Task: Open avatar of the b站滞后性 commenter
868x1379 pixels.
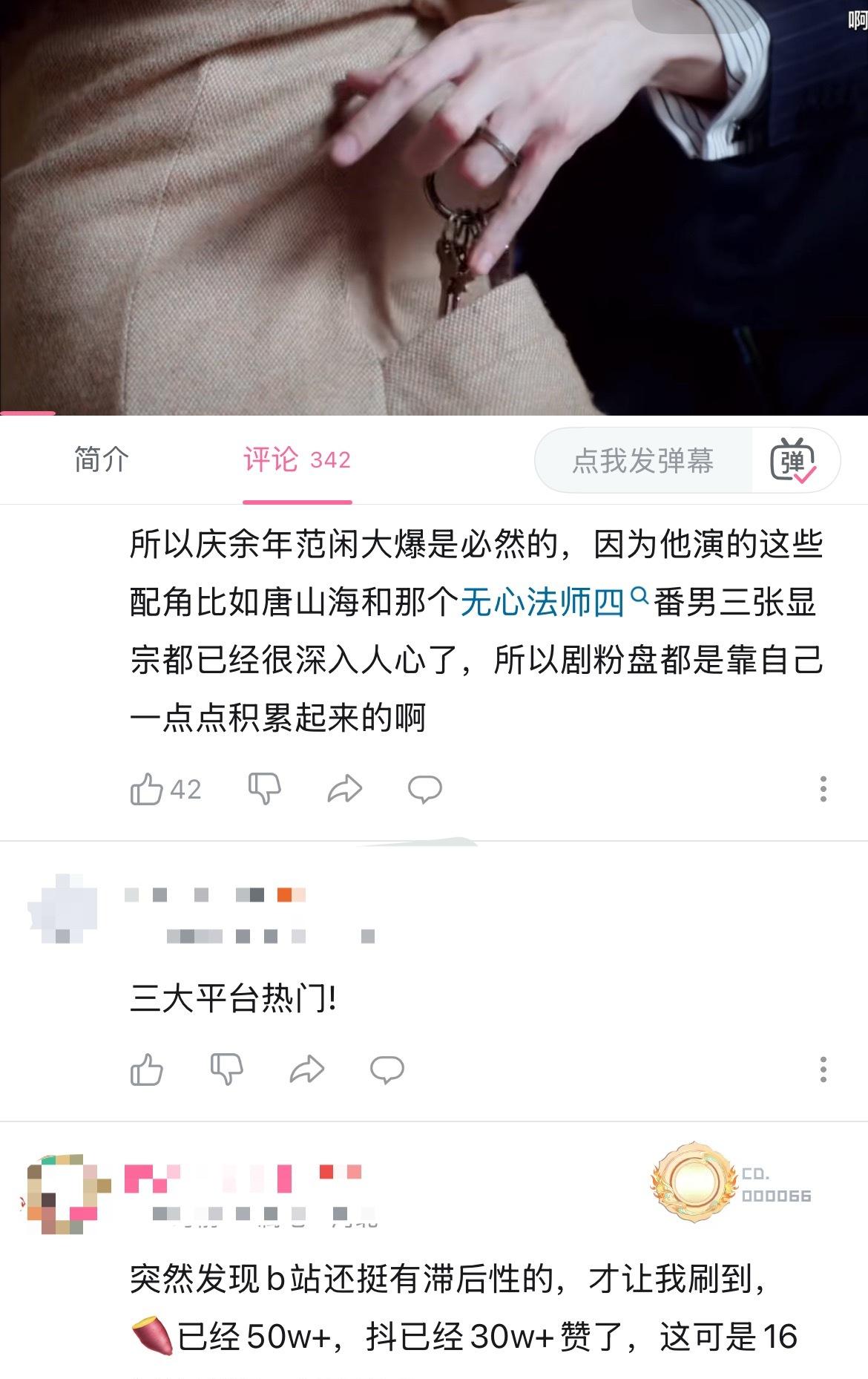Action: [x=64, y=1193]
